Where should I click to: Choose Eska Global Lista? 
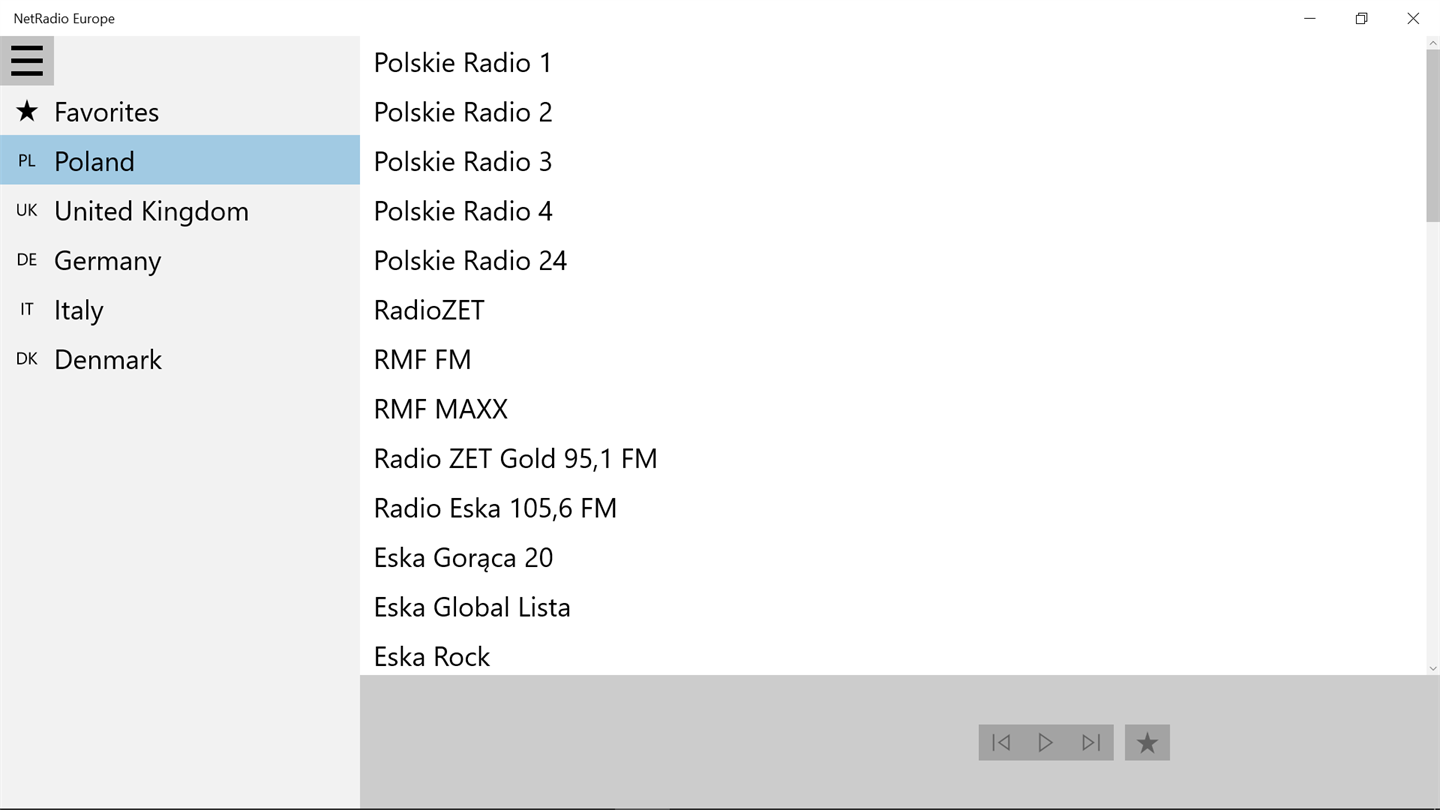(x=472, y=607)
